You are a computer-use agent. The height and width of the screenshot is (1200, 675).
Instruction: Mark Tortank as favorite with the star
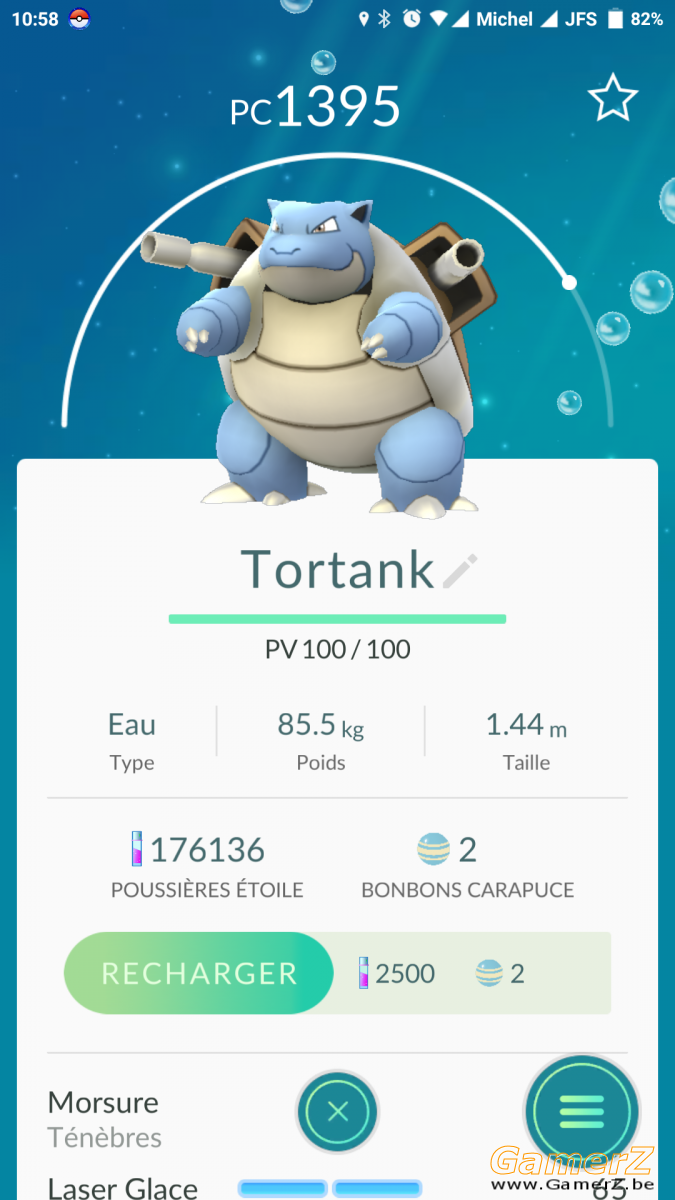pos(612,98)
